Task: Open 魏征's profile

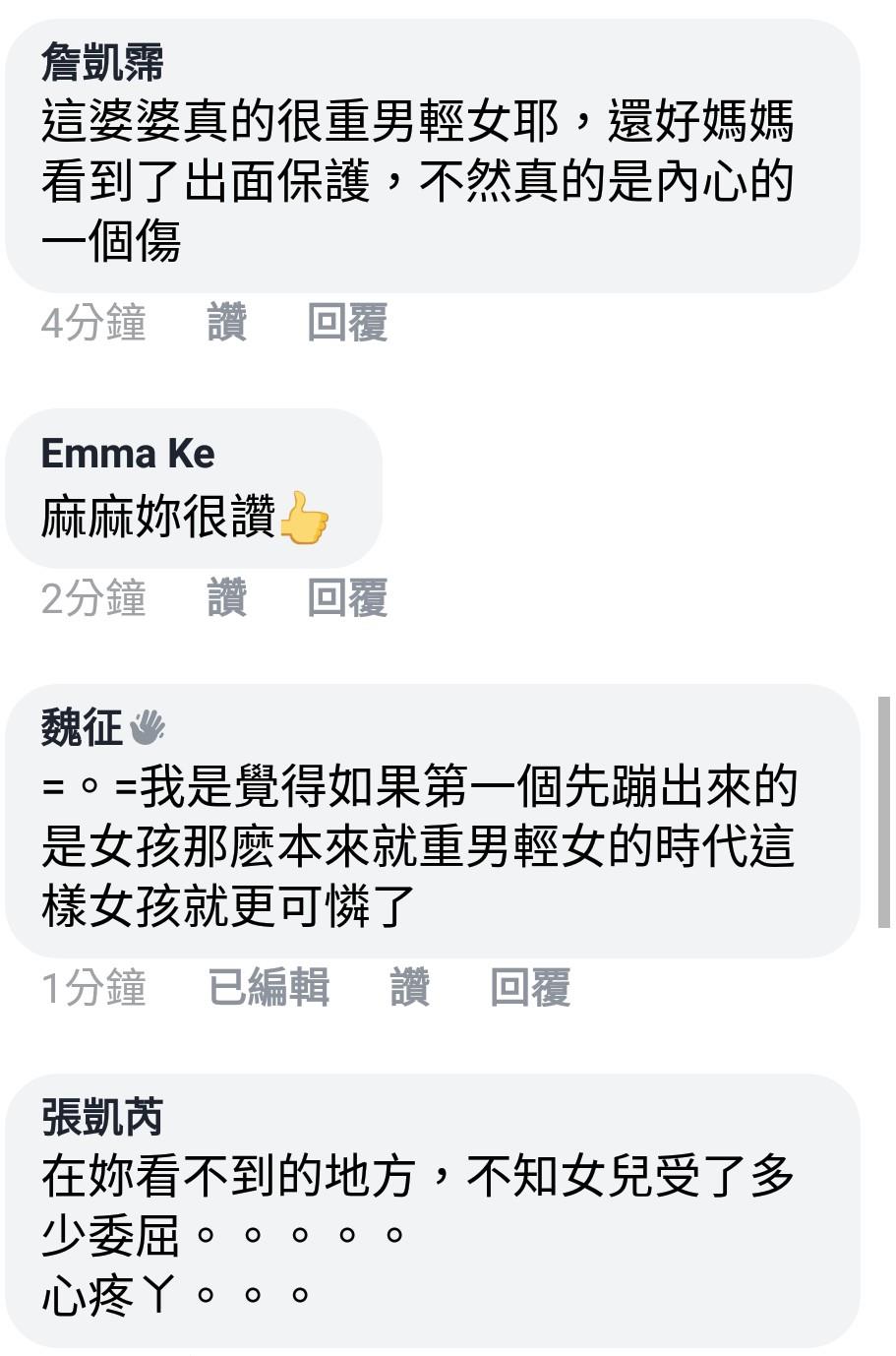Action: coord(82,728)
